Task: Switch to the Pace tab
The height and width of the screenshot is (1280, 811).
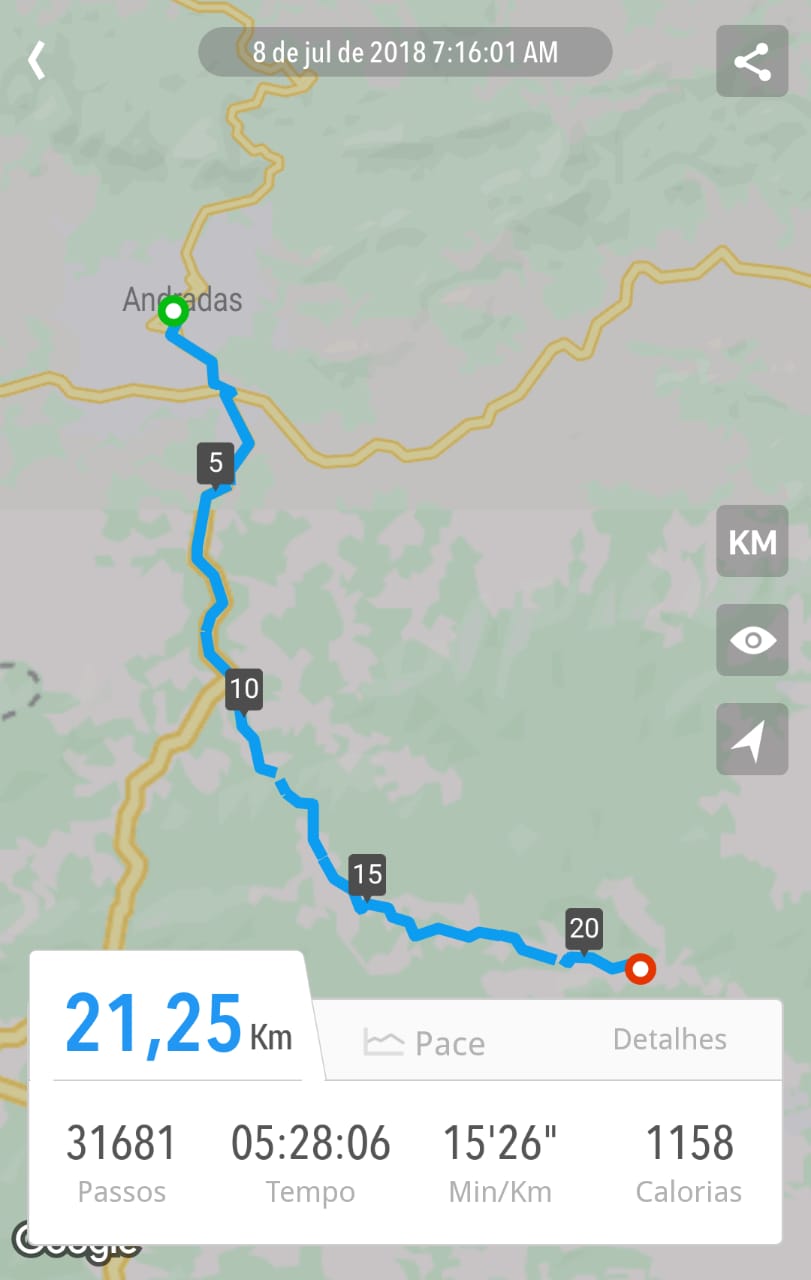Action: (426, 1043)
